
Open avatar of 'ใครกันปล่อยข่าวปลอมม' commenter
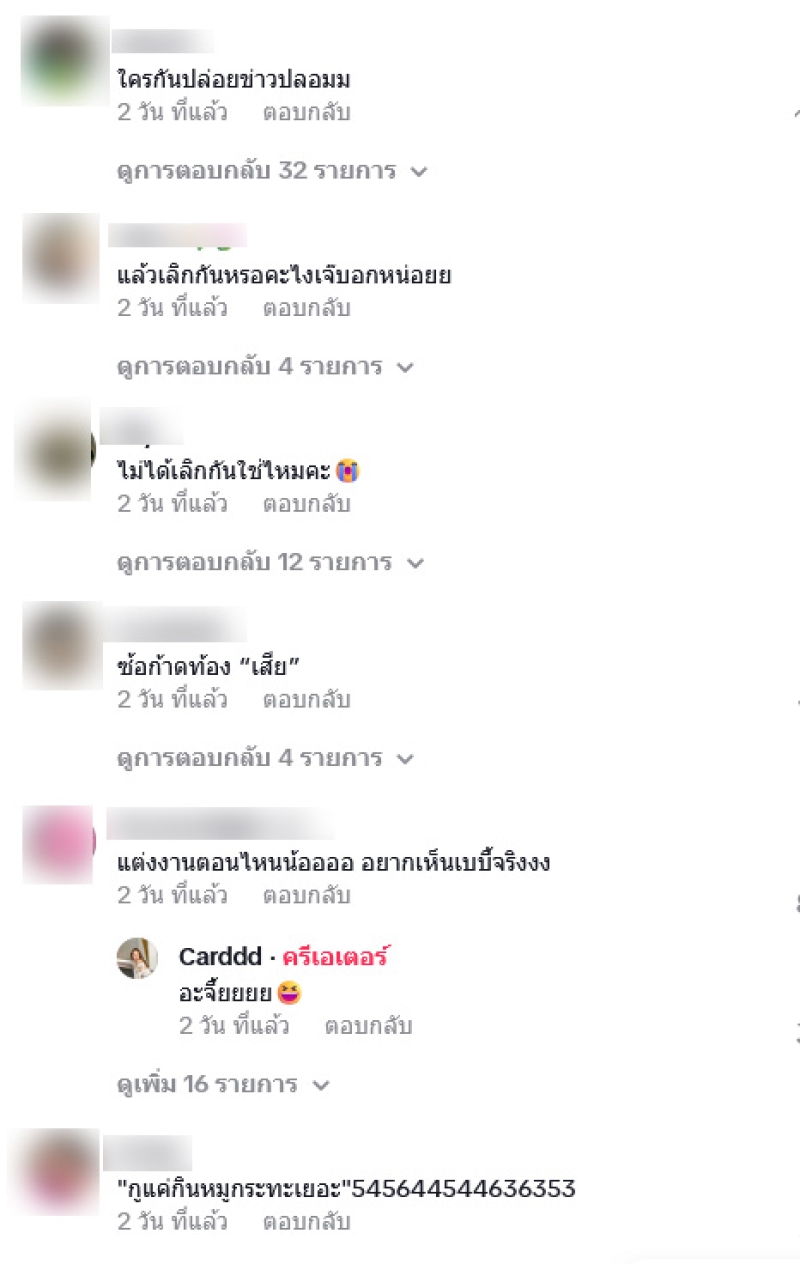63,62
